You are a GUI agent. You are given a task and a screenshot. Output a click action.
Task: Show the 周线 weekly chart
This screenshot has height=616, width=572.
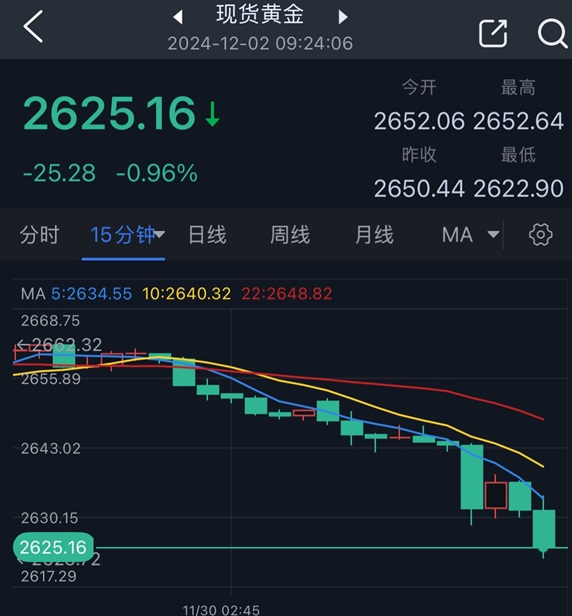(290, 235)
